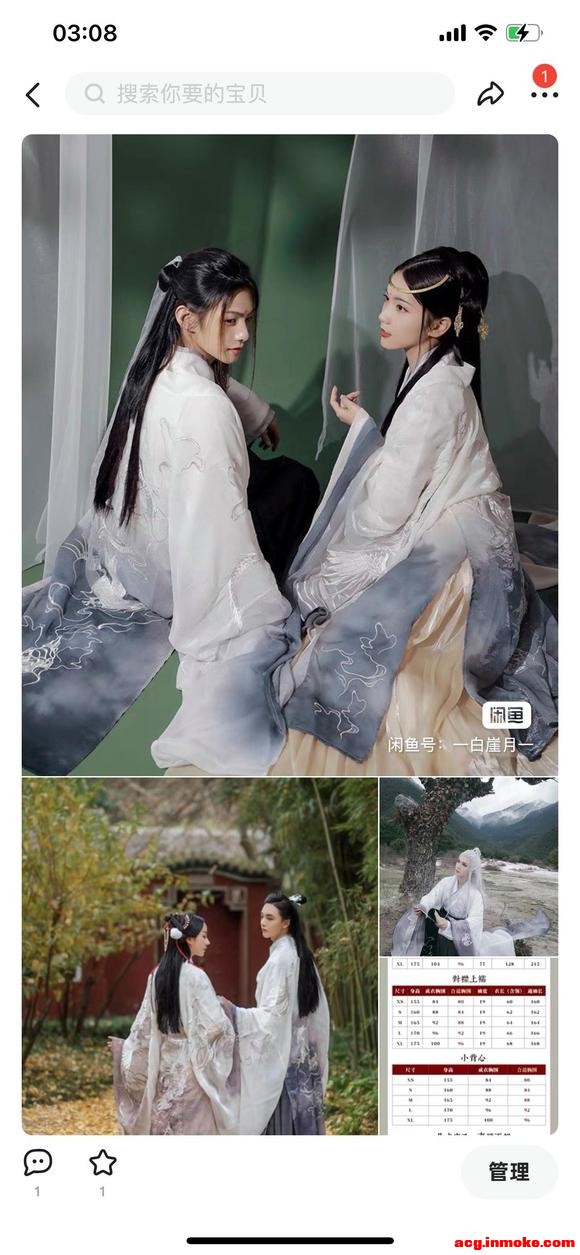Open the photo of the couple by bamboo
The height and width of the screenshot is (1255, 580).
pos(200,957)
